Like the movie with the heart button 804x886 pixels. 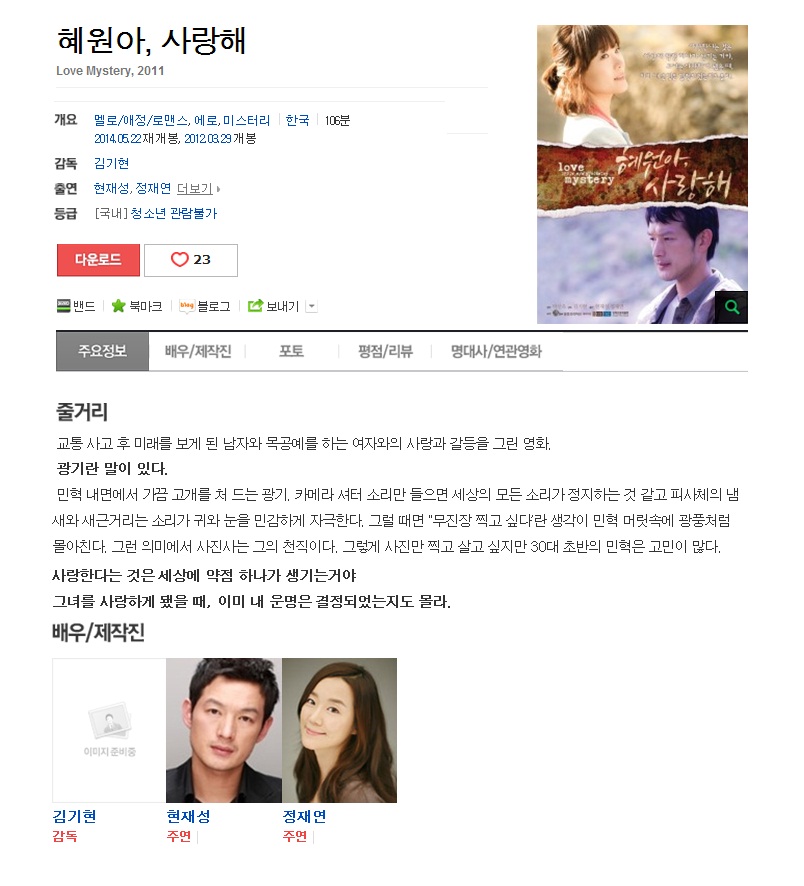[x=190, y=260]
